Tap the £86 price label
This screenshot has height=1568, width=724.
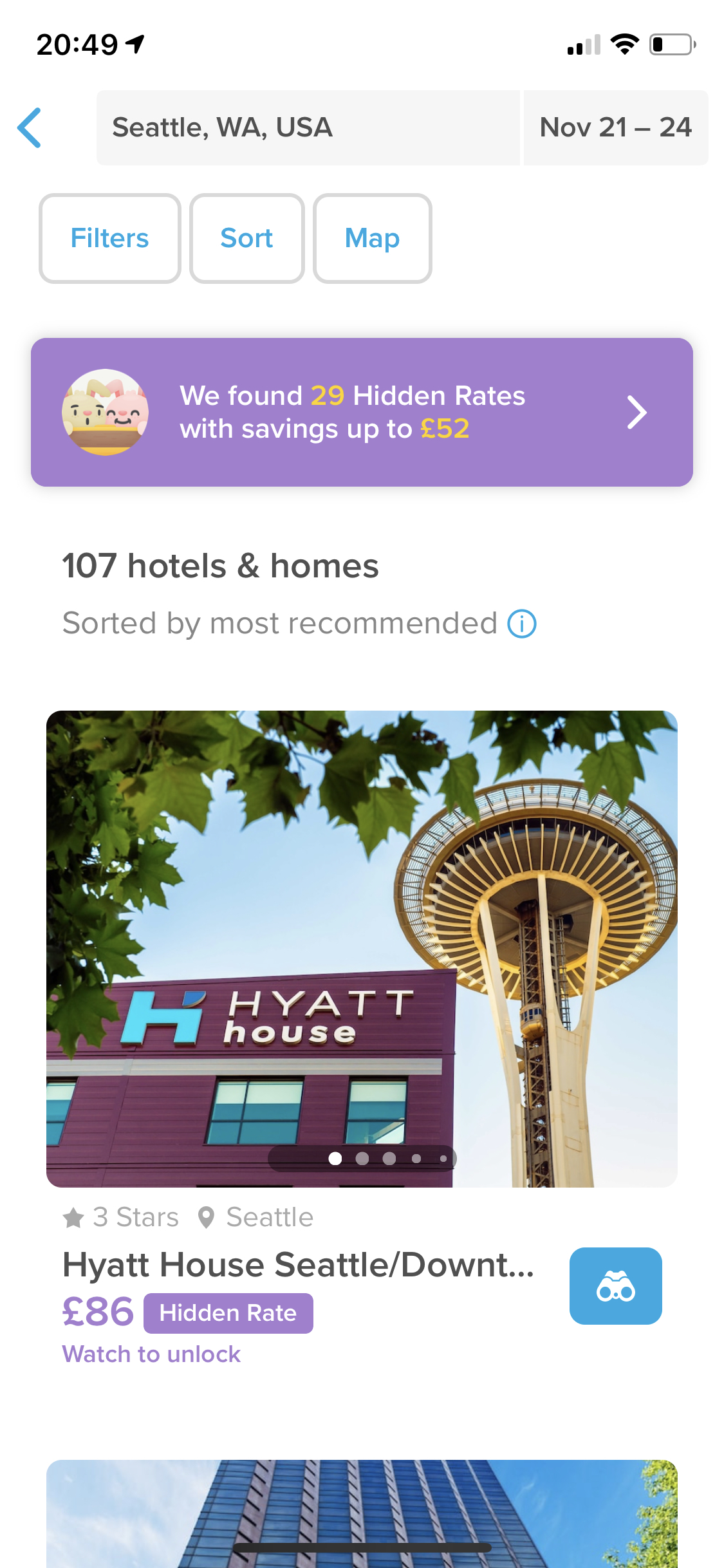pos(95,1311)
